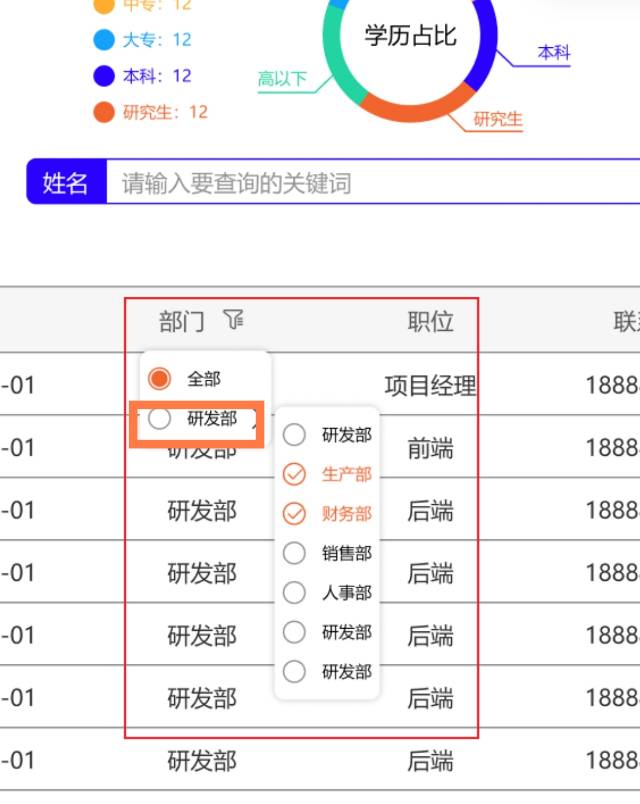Uncheck 生产部 in the department list
640x804 pixels.
tap(294, 474)
